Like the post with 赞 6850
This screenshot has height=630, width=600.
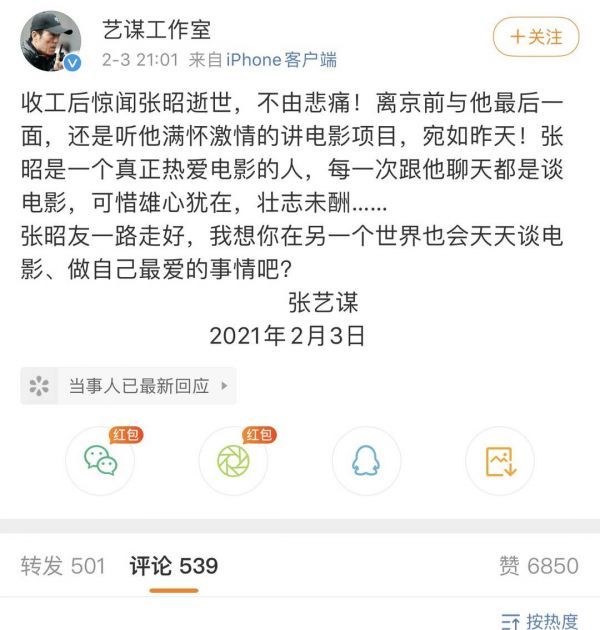(x=538, y=566)
